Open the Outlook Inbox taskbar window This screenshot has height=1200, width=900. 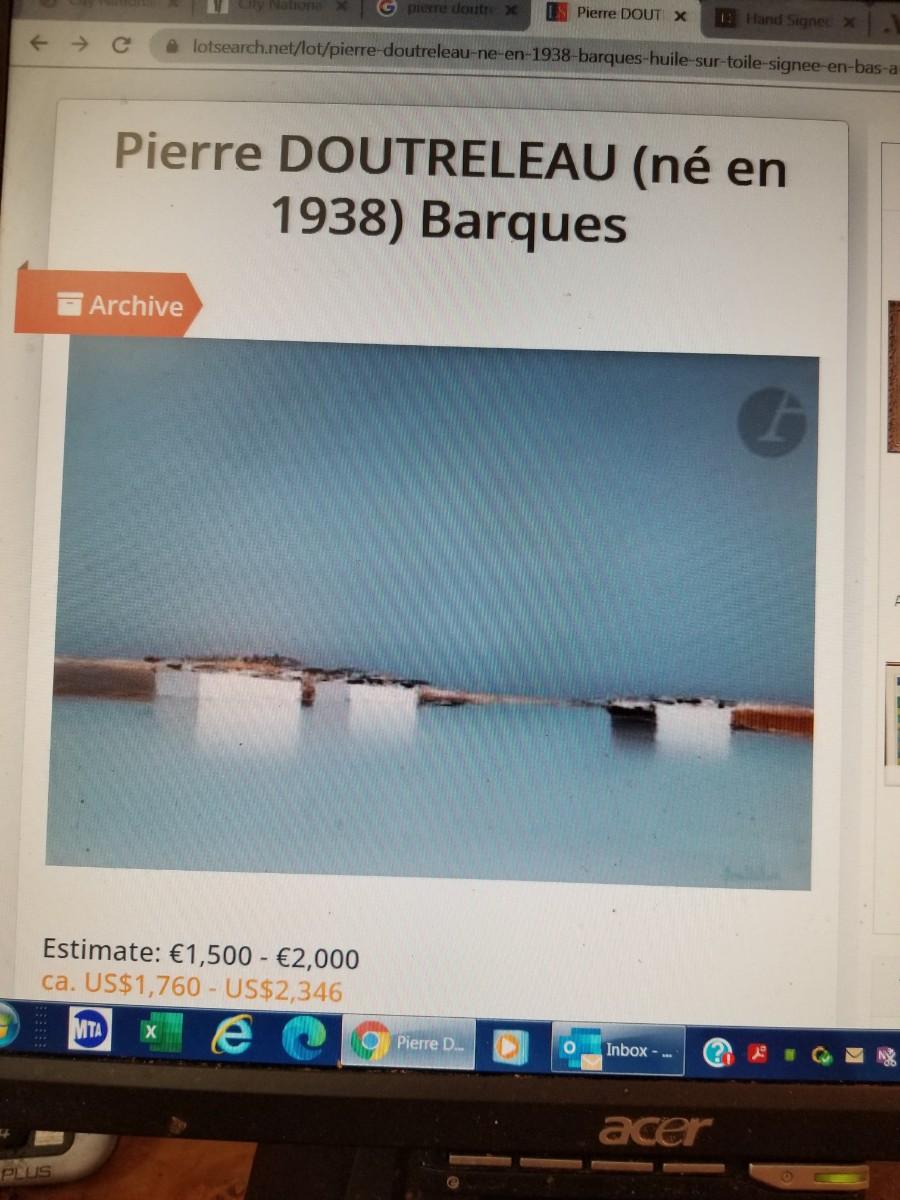pyautogui.click(x=618, y=1050)
